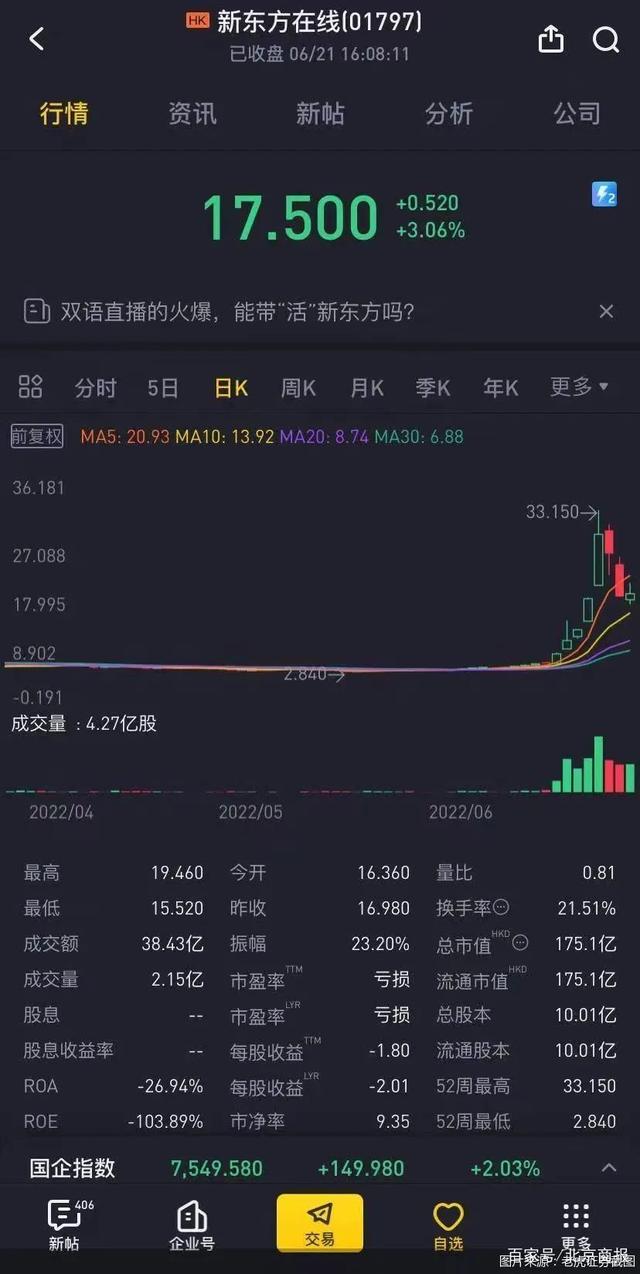The image size is (640, 1274).
Task: Open the 分析 tab
Action: coord(448,113)
